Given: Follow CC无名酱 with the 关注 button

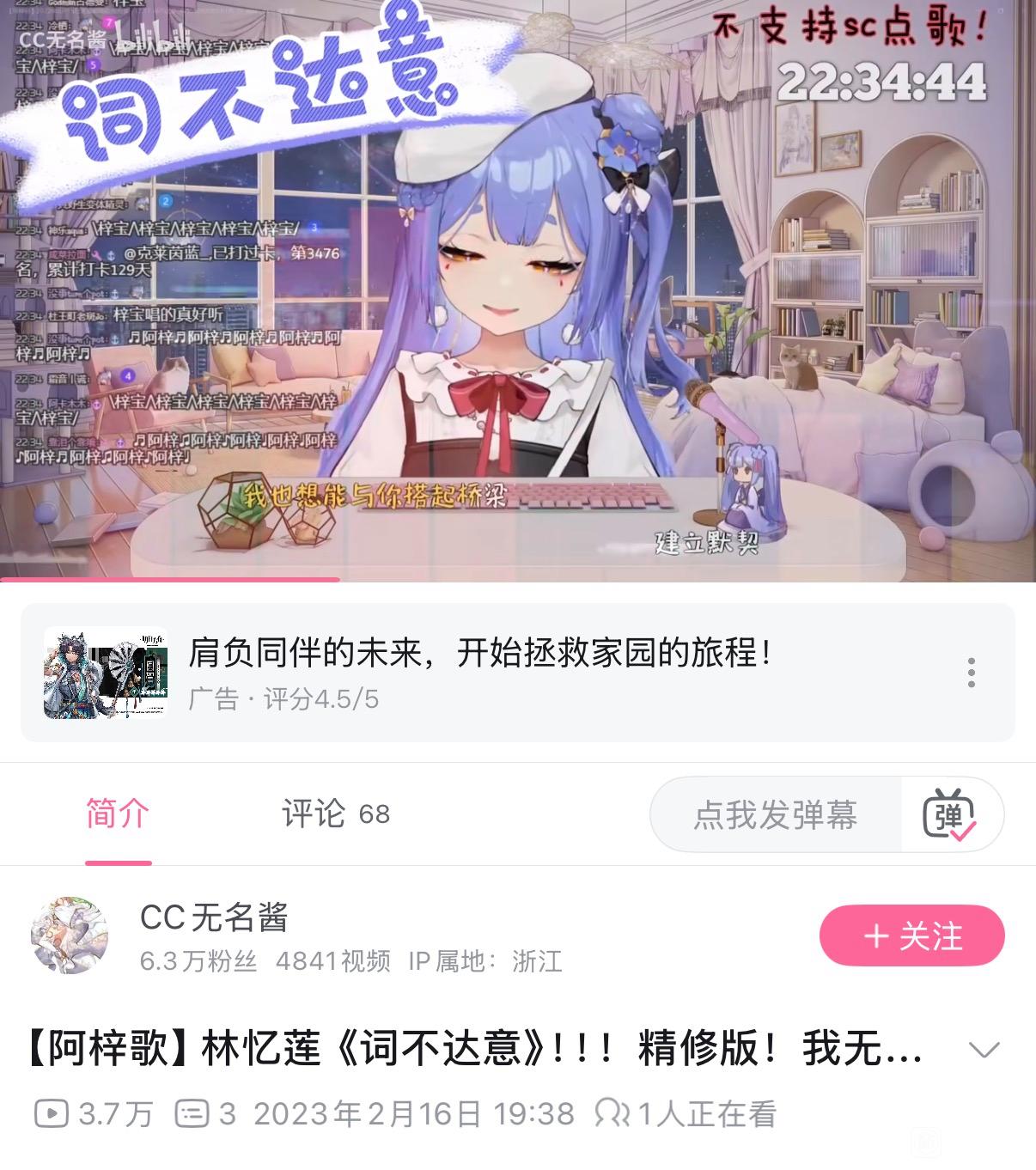Looking at the screenshot, I should 911,935.
